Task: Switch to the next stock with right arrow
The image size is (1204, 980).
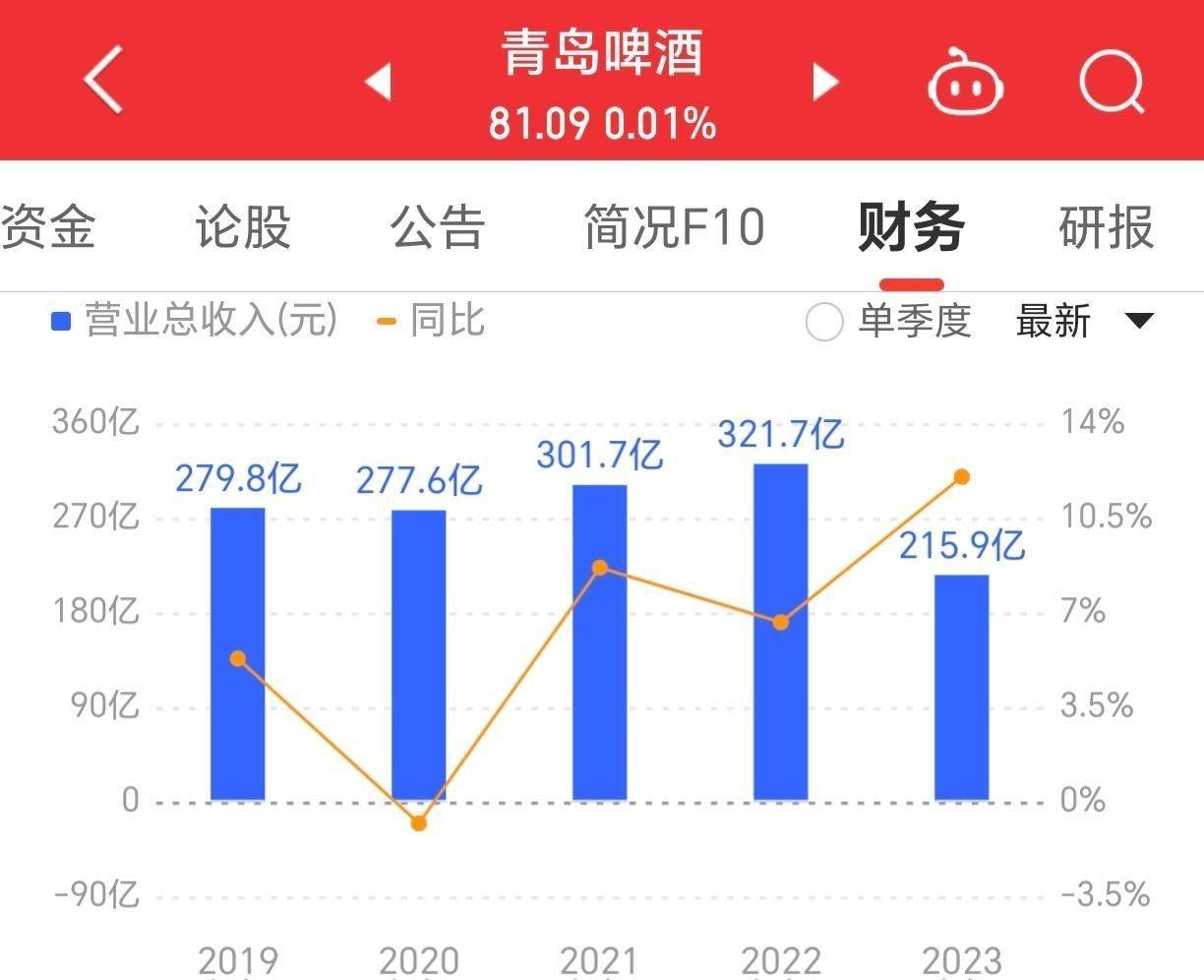Action: [x=825, y=83]
